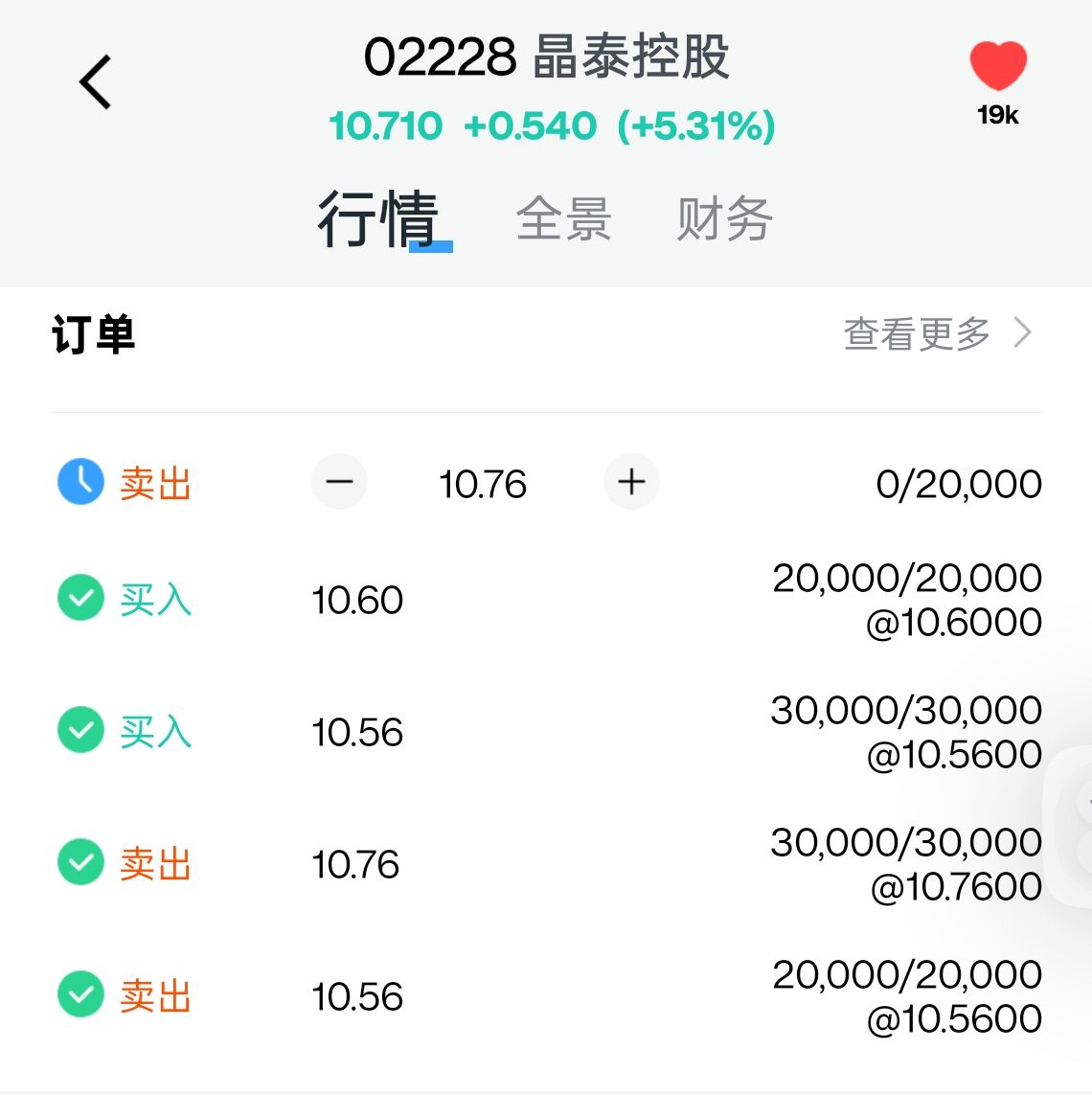Open the filled 买入 order at 10.60
This screenshot has height=1095, width=1092.
(x=546, y=600)
